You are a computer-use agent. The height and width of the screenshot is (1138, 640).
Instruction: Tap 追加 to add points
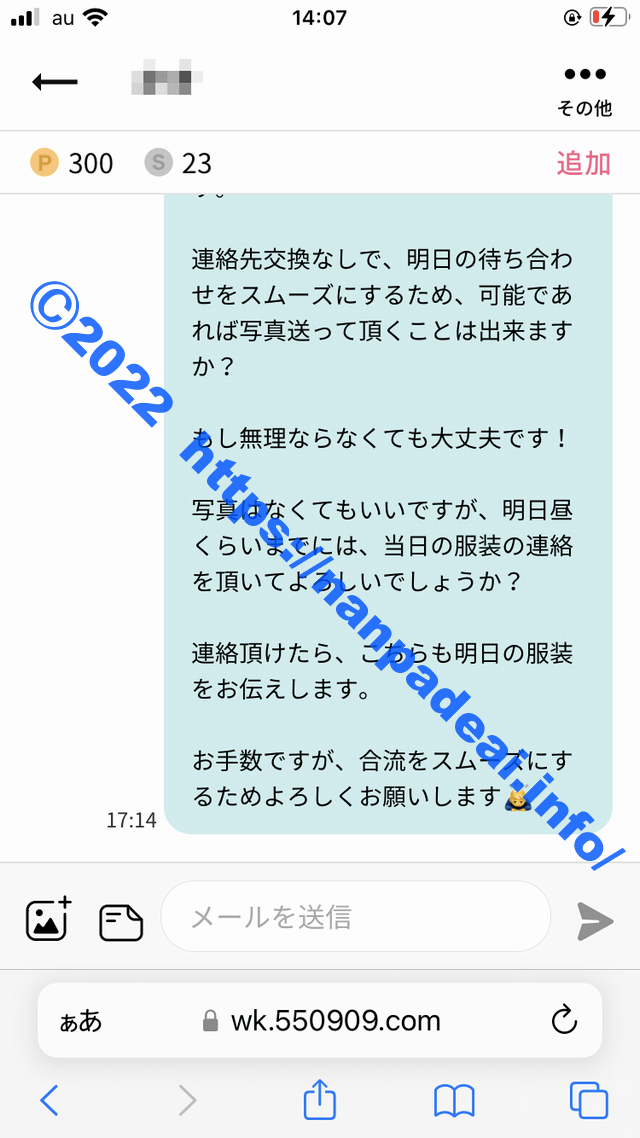(583, 163)
